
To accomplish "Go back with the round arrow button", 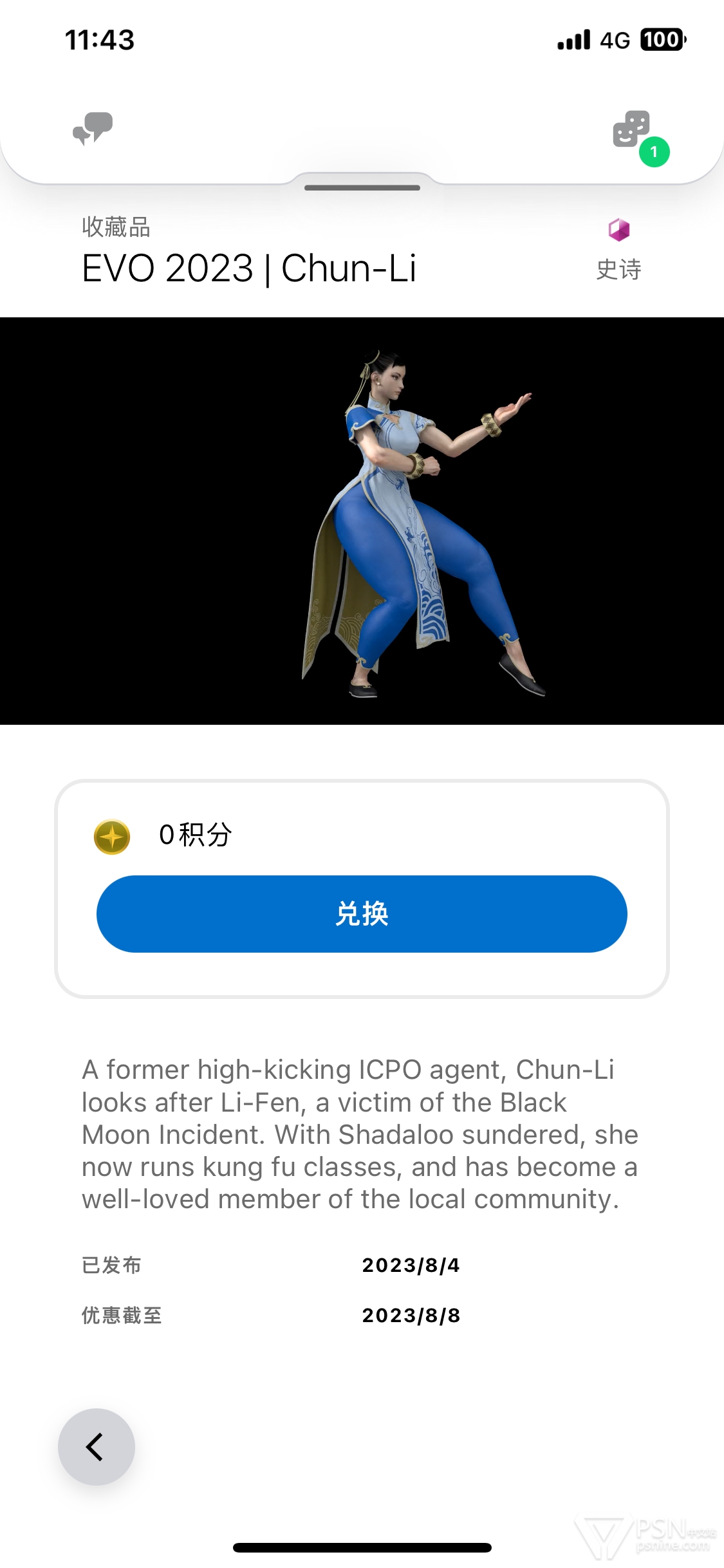I will pyautogui.click(x=97, y=1447).
